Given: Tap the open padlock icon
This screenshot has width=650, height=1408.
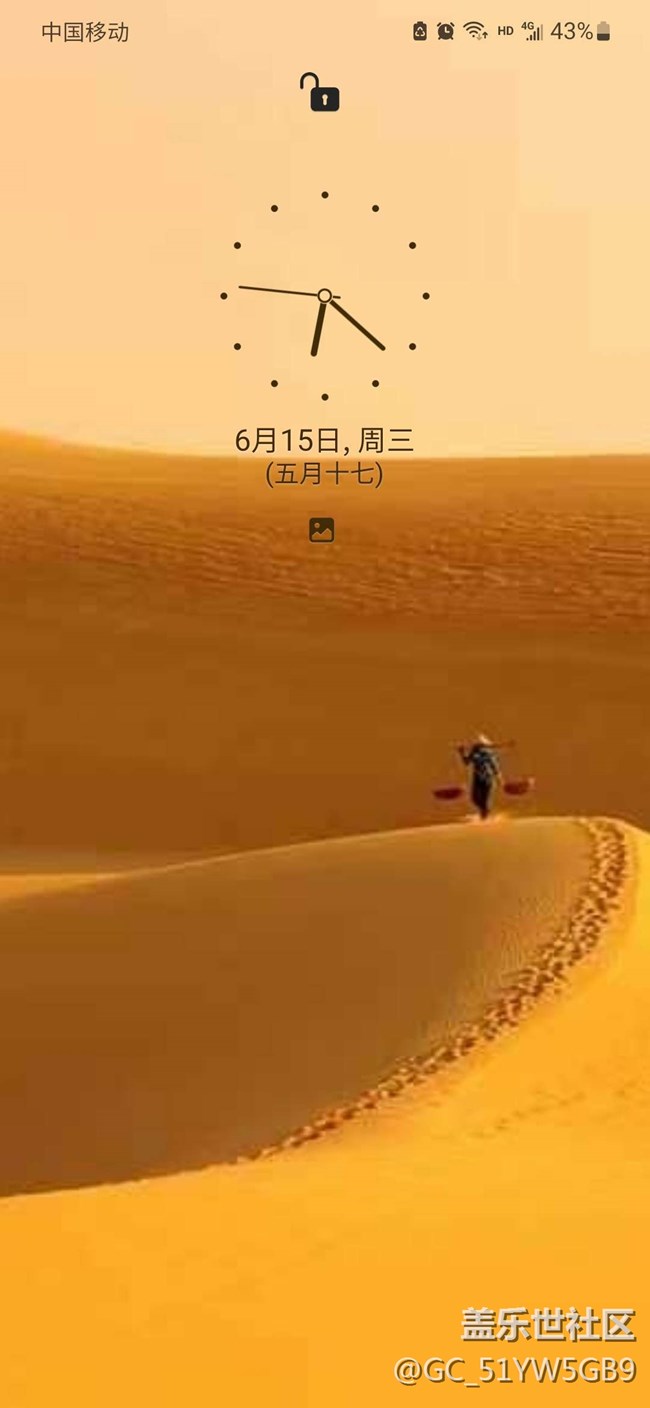Looking at the screenshot, I should [x=321, y=93].
